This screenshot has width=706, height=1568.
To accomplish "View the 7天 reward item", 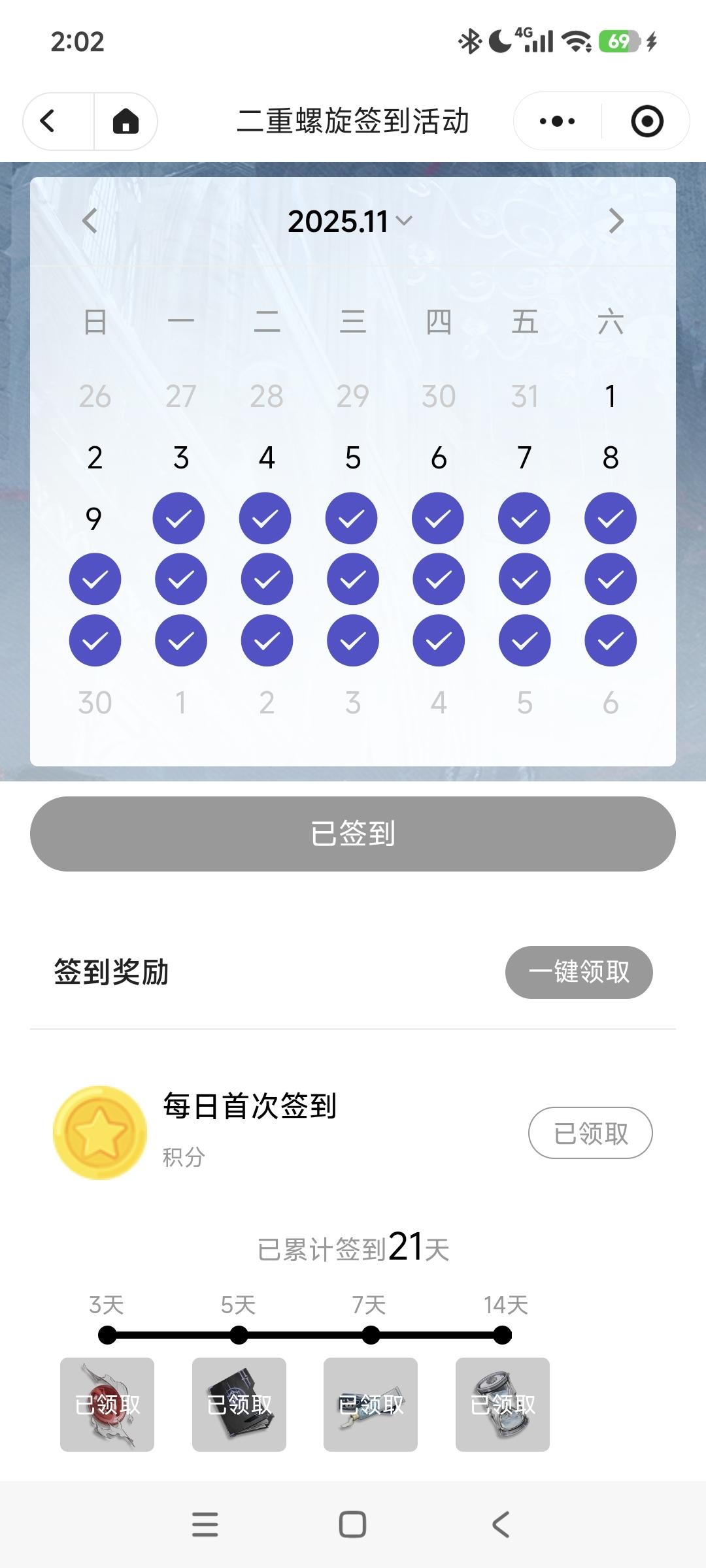I will [x=371, y=1405].
